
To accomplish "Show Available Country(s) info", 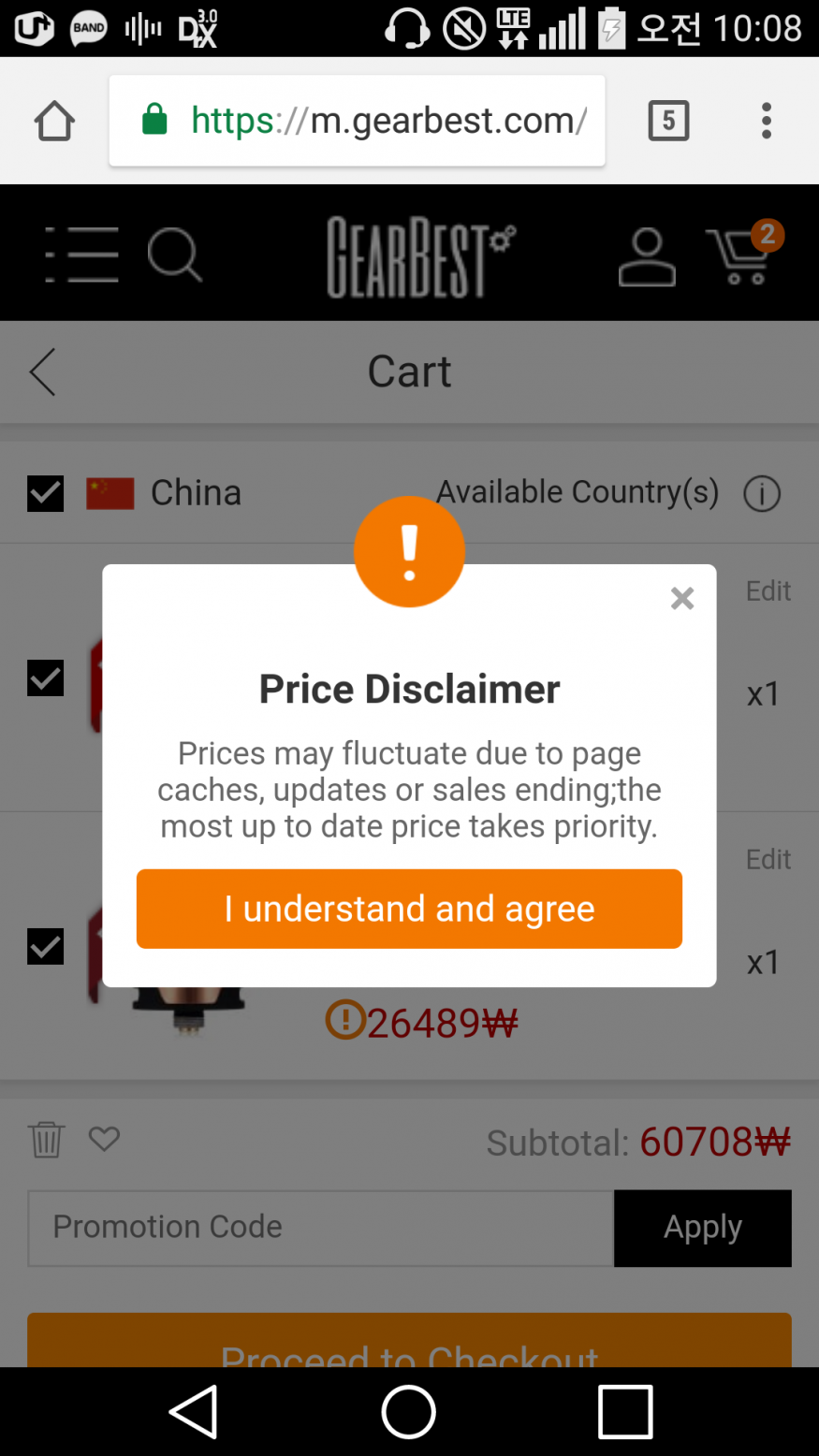I will [761, 493].
